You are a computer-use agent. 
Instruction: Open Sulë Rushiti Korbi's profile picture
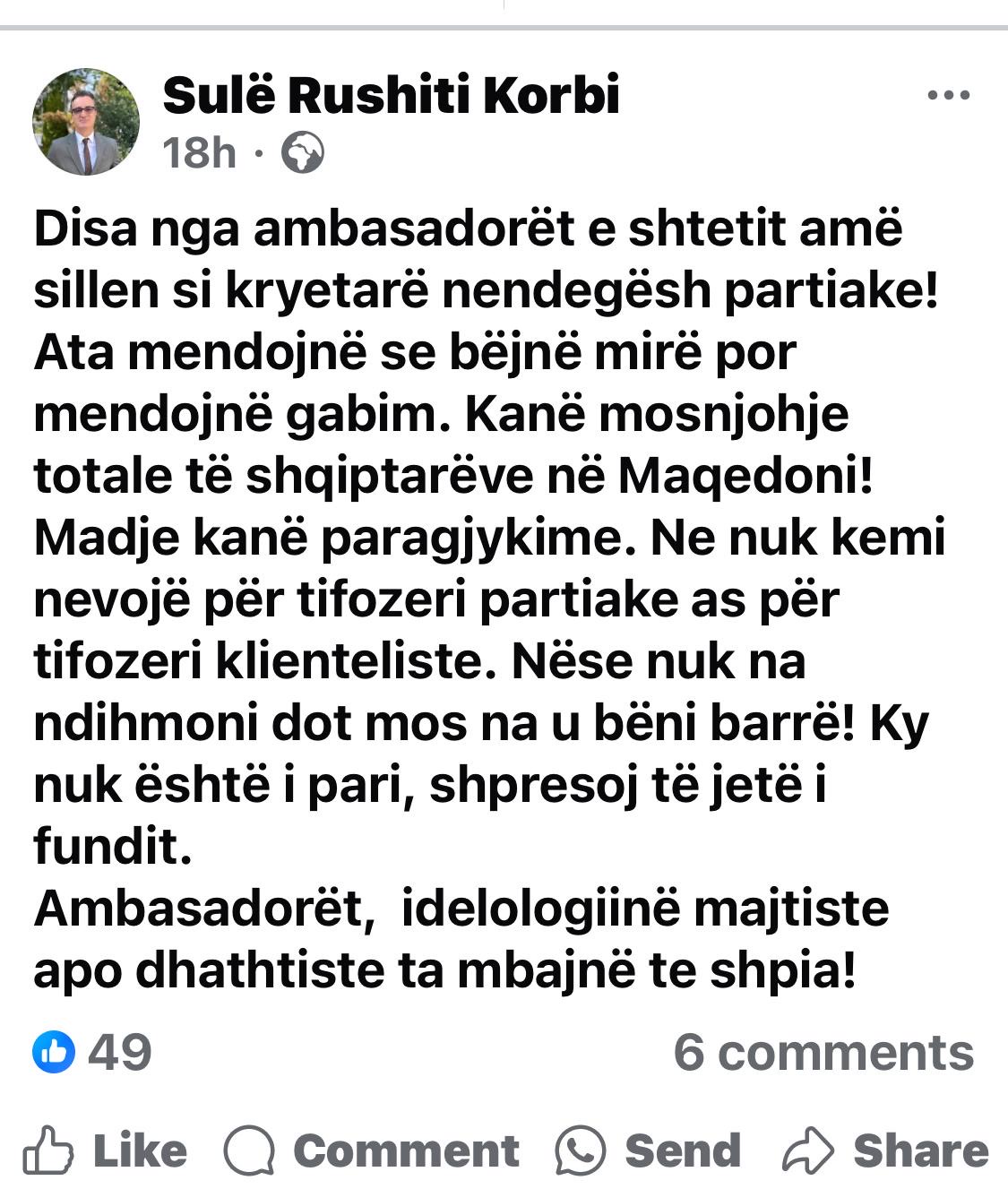click(86, 121)
